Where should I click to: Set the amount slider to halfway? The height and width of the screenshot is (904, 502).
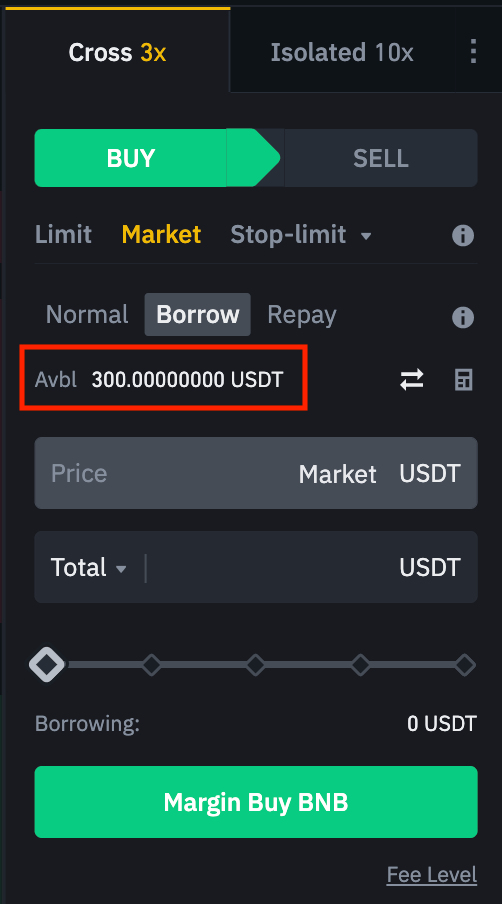point(256,665)
